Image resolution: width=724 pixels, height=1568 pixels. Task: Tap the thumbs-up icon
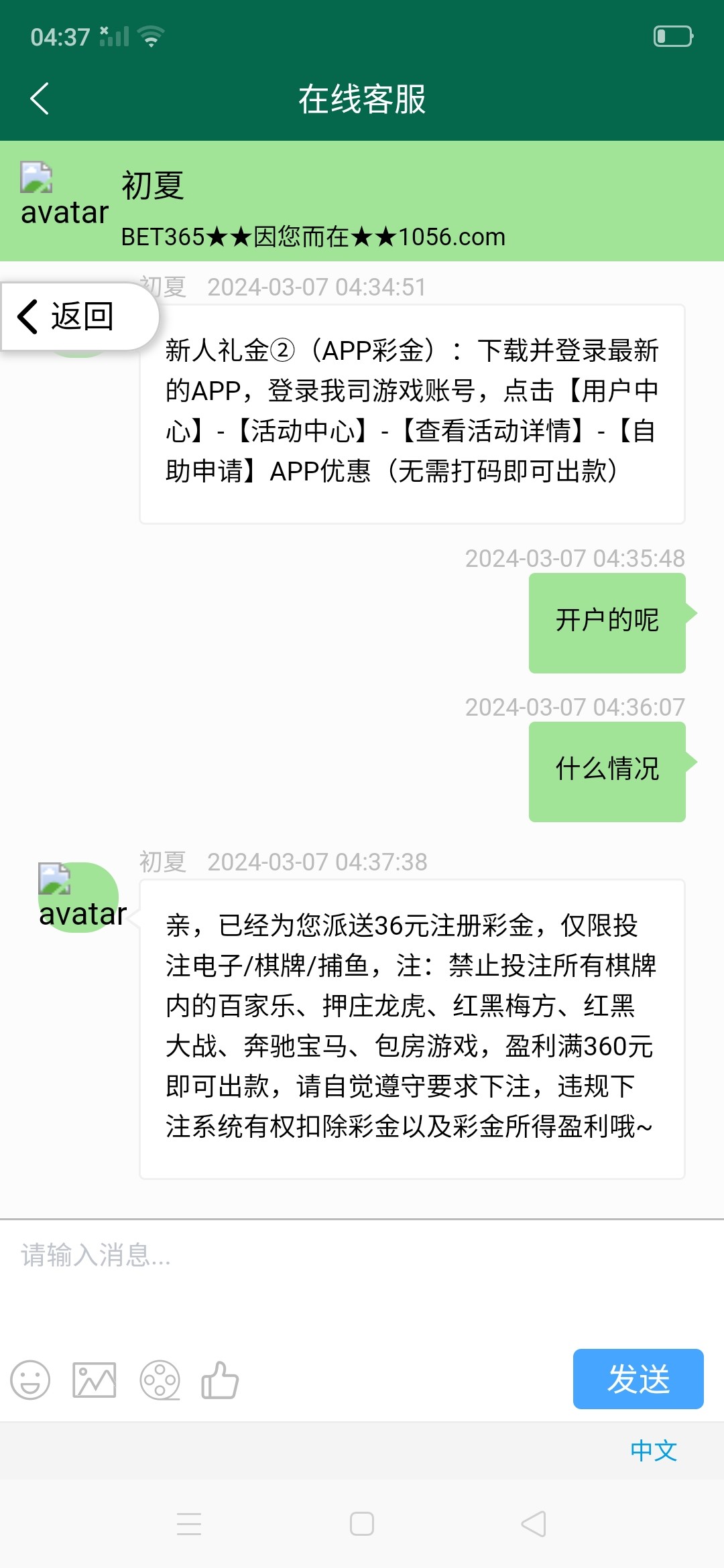[220, 1380]
